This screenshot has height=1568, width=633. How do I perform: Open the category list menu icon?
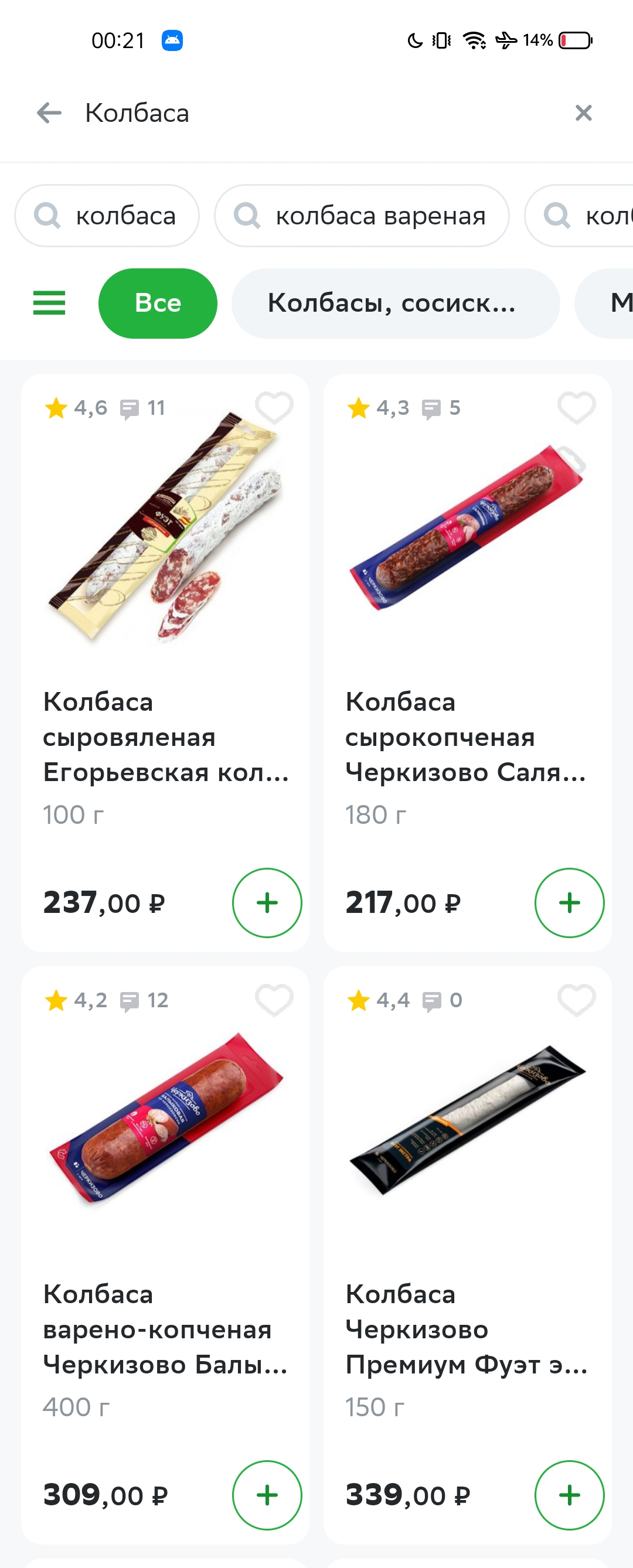(x=49, y=302)
